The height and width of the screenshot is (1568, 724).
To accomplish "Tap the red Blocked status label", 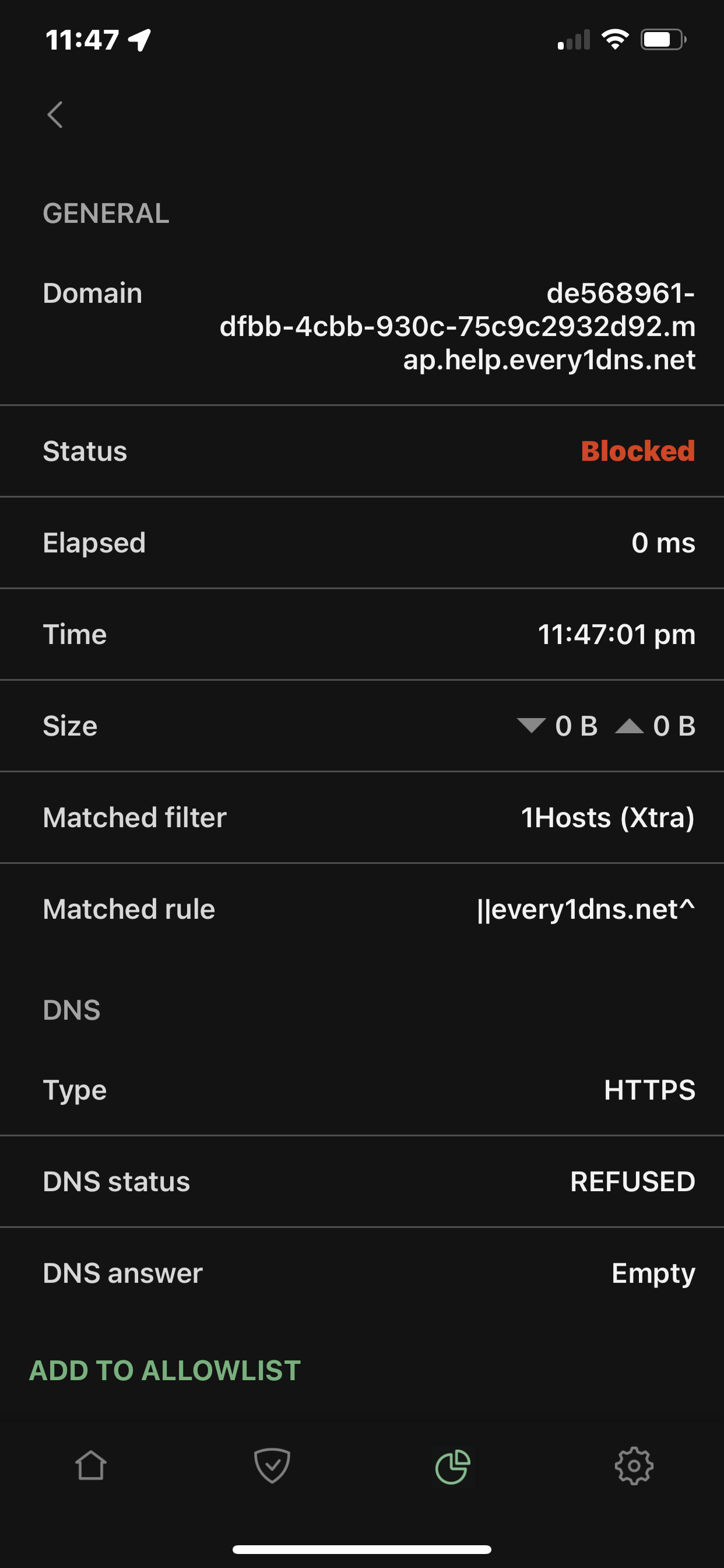I will click(x=638, y=451).
